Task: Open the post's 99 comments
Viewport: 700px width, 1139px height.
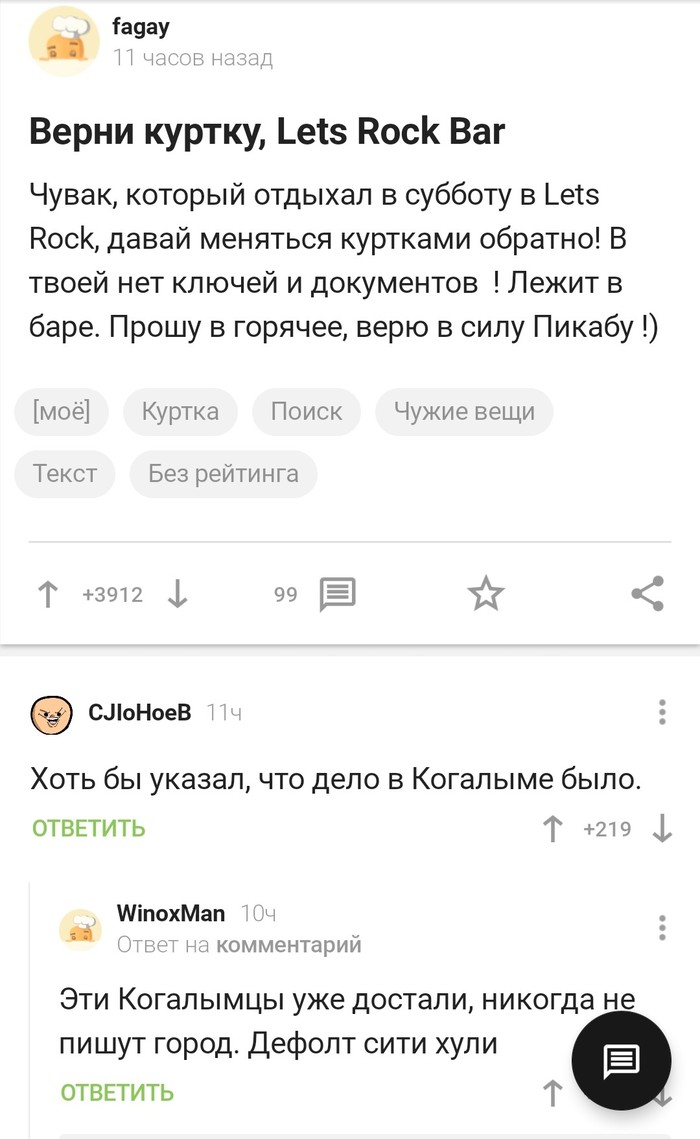Action: [x=336, y=595]
